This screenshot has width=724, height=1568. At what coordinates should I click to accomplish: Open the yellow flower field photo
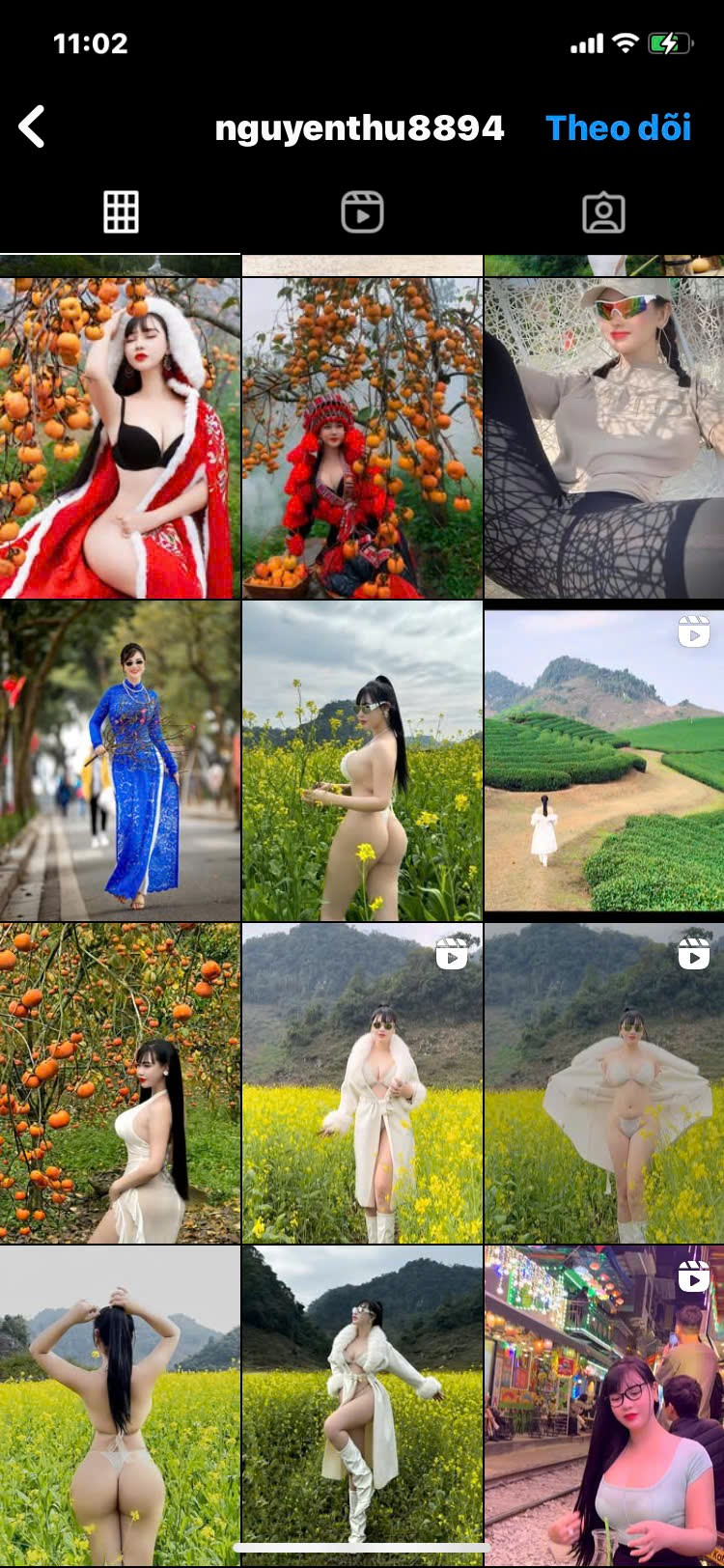coord(362,763)
